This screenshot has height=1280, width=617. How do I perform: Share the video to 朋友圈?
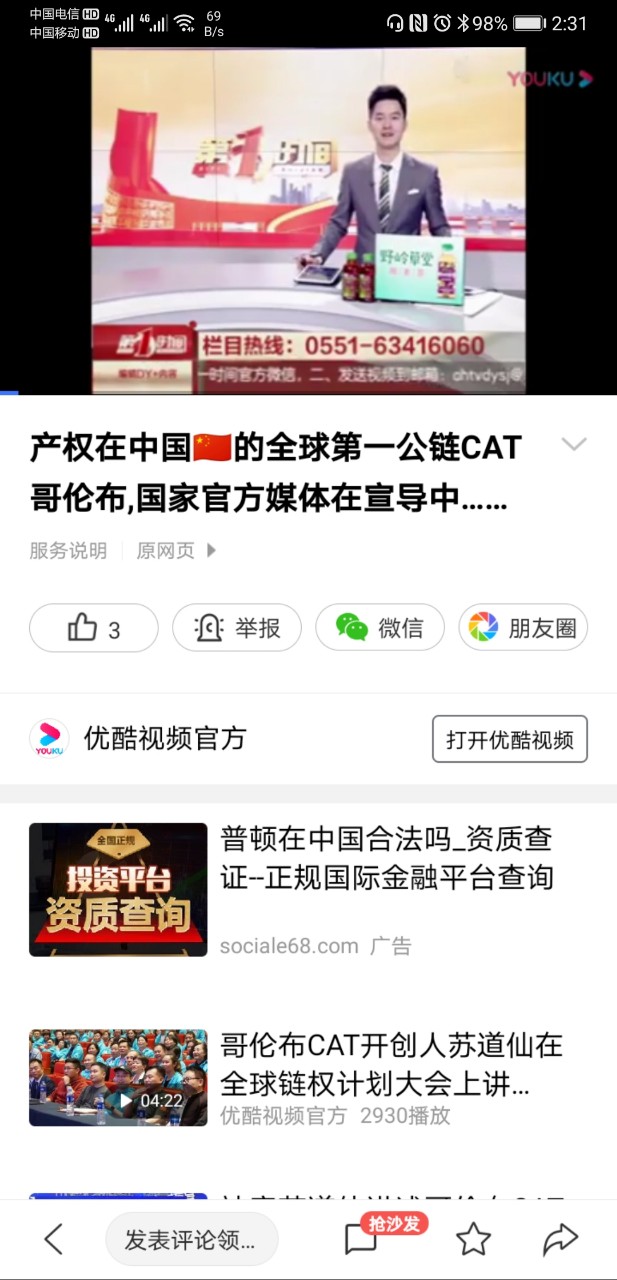523,628
